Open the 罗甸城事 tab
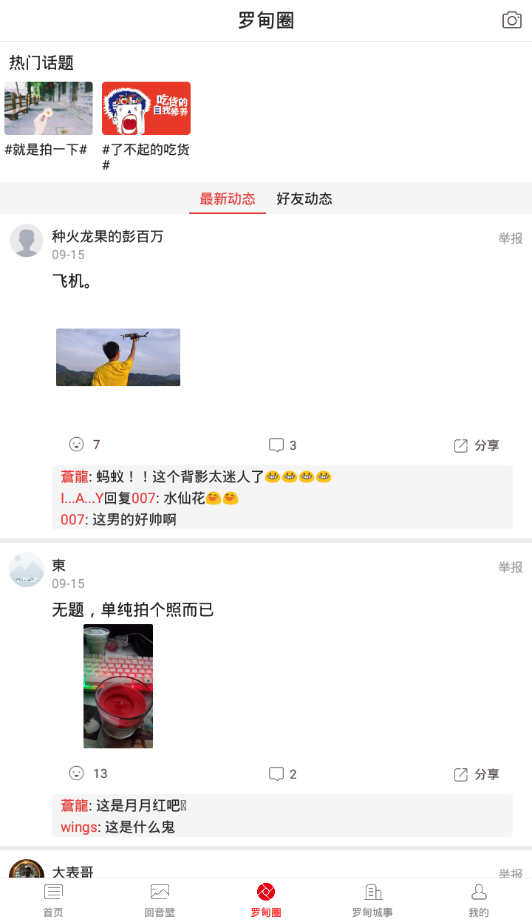The image size is (532, 922). (372, 900)
